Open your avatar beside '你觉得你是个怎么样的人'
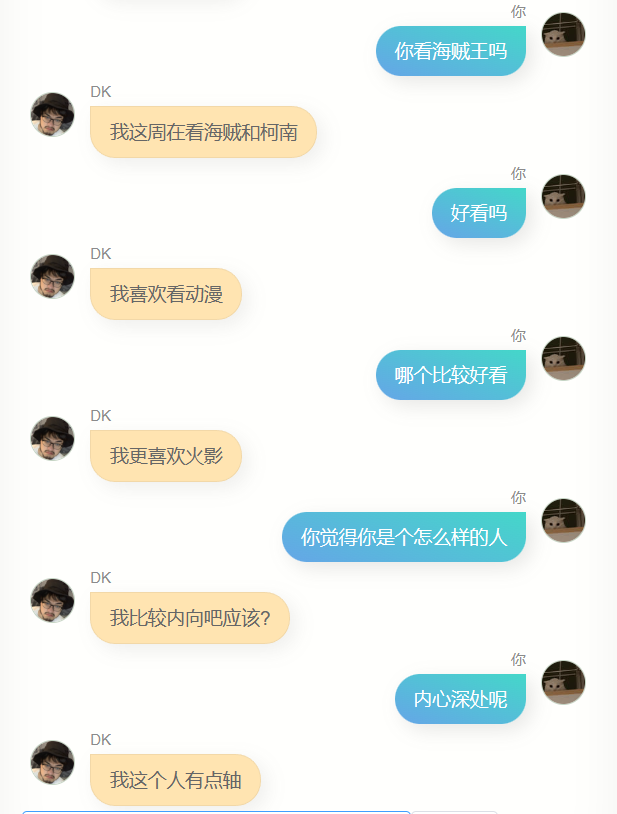This screenshot has width=617, height=814. coord(563,521)
